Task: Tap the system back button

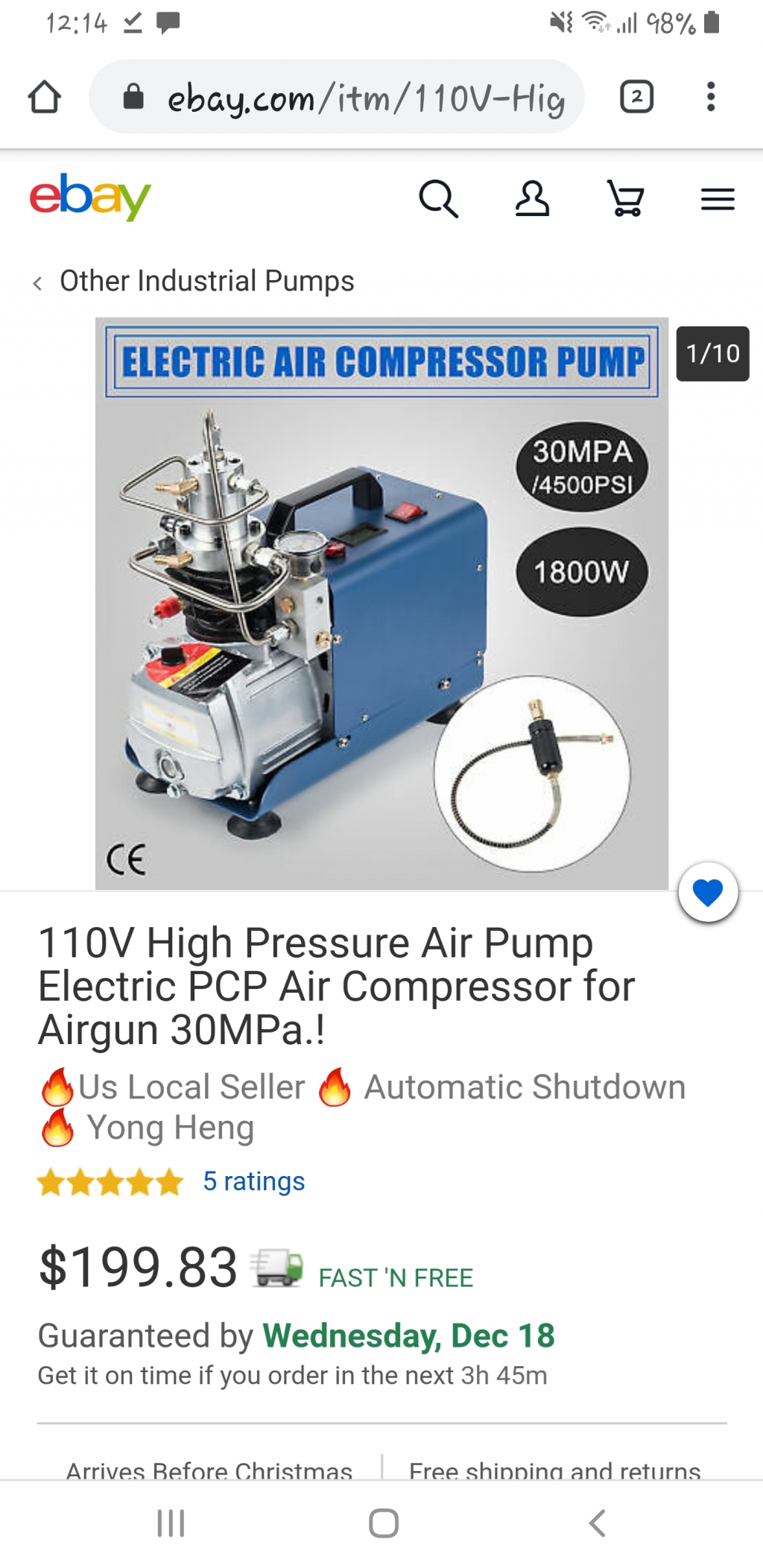Action: [597, 1523]
